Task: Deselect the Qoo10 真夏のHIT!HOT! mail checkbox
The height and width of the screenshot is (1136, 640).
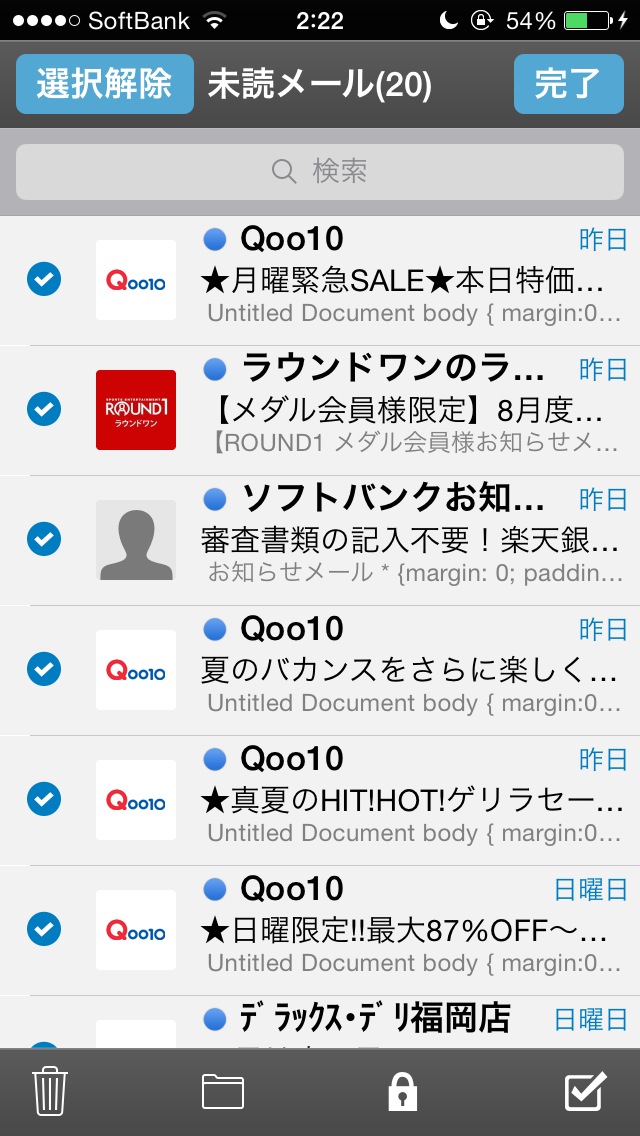Action: (44, 799)
